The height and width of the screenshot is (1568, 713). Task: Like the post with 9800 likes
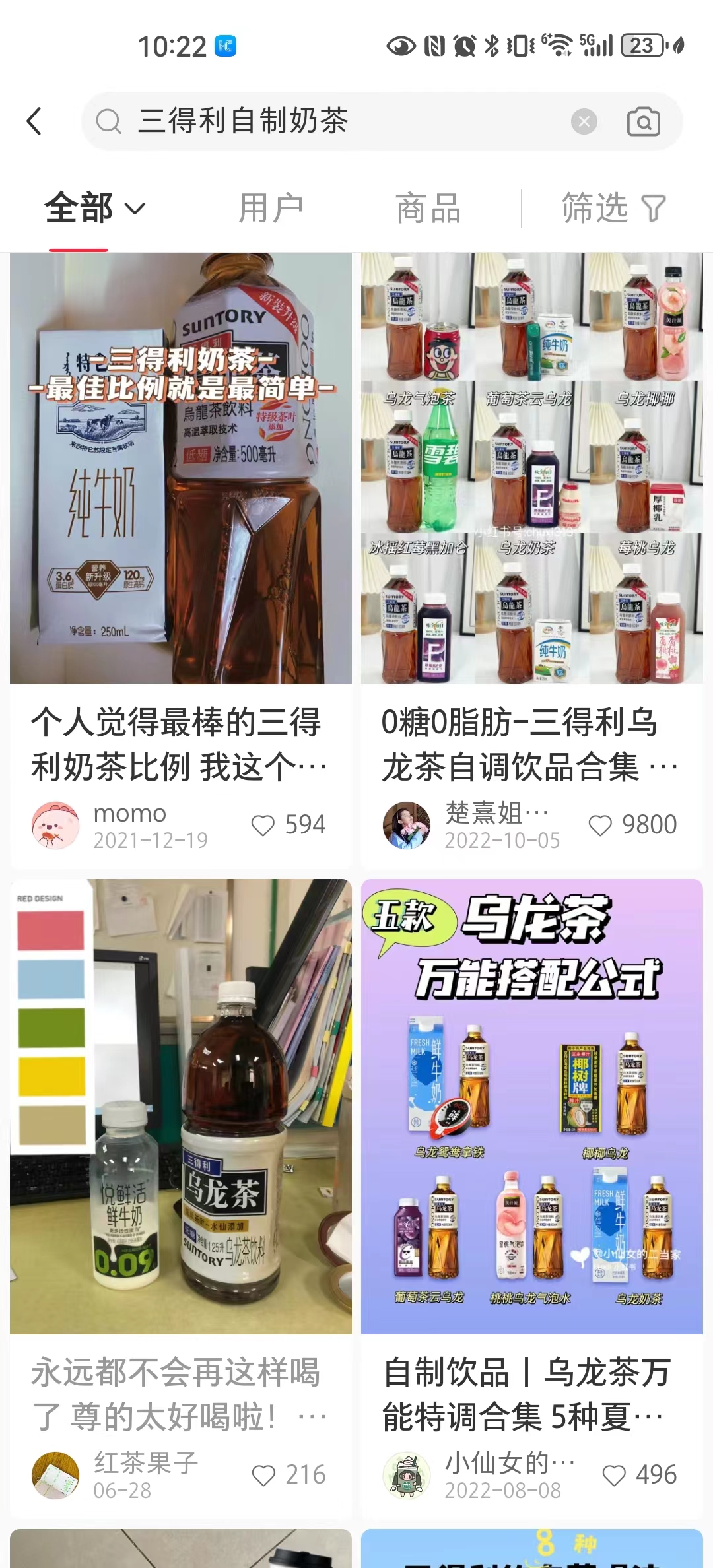click(600, 825)
